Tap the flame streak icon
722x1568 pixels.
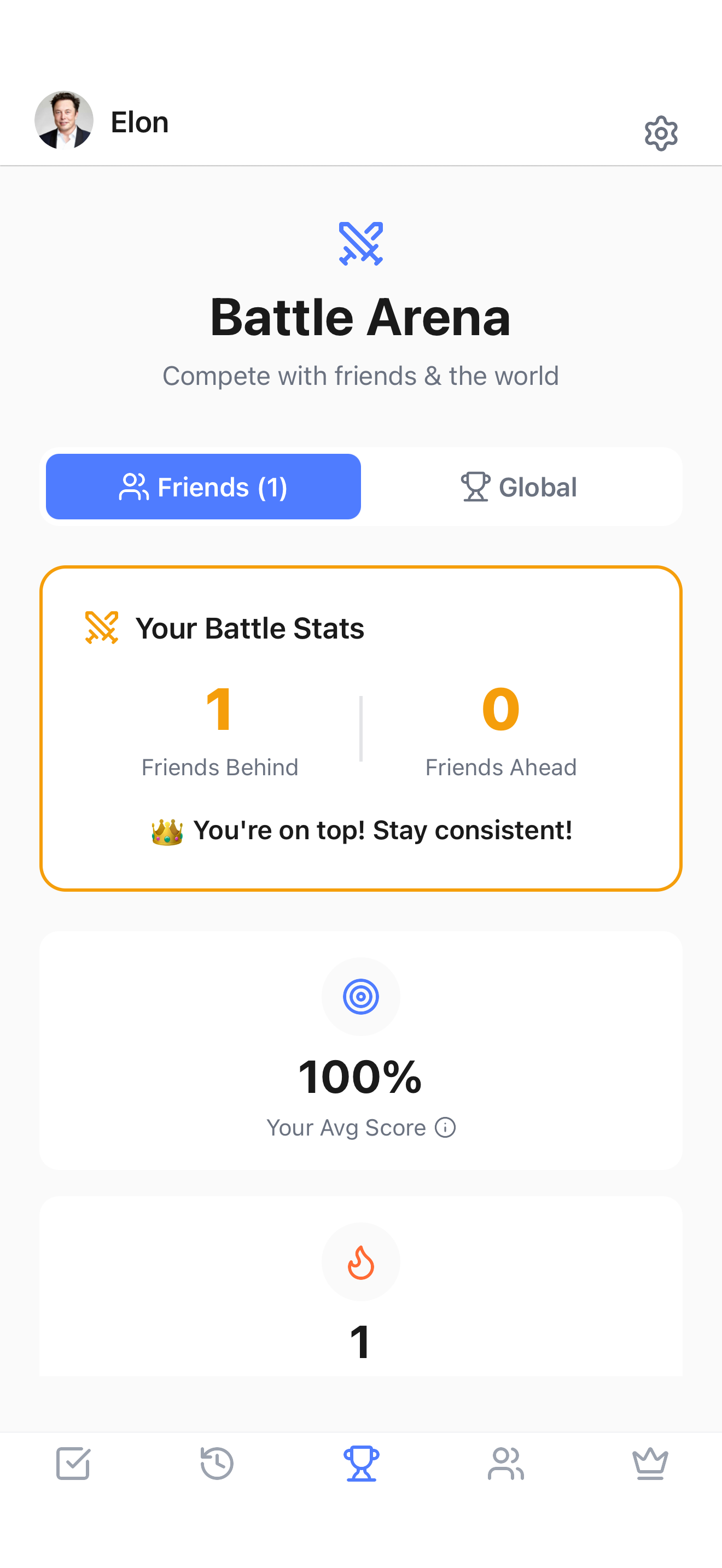pyautogui.click(x=360, y=1261)
